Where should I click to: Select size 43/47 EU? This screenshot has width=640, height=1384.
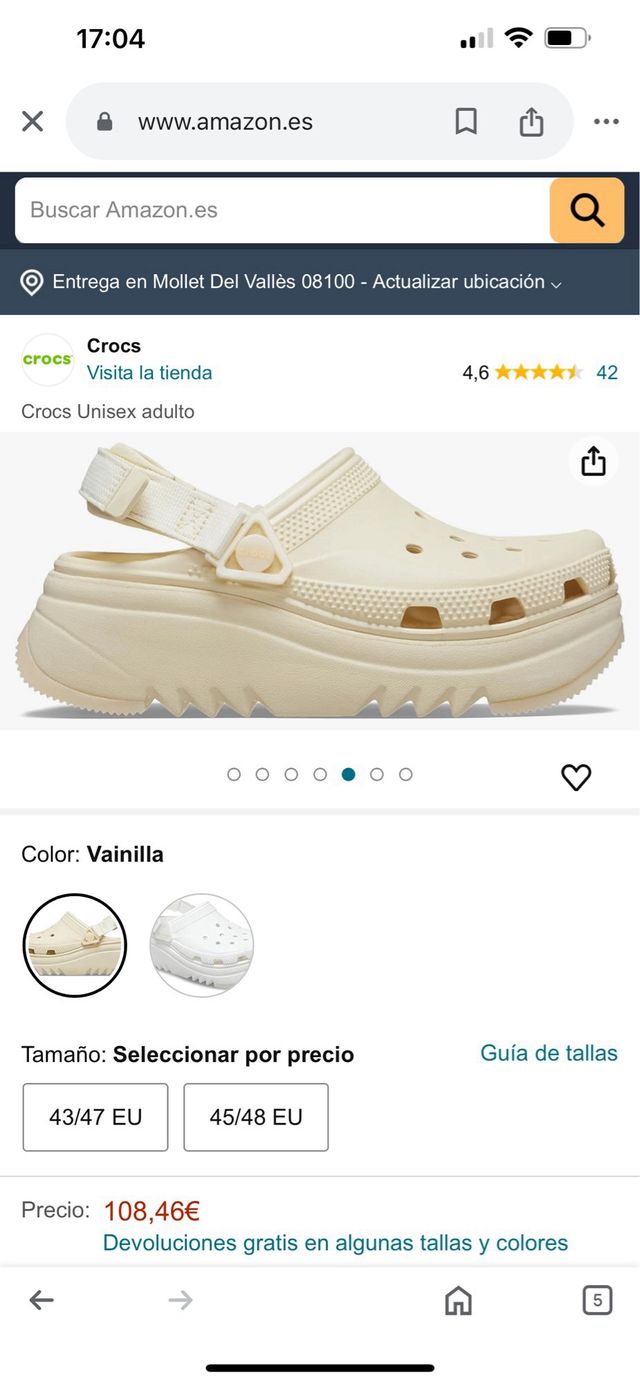pyautogui.click(x=96, y=1117)
